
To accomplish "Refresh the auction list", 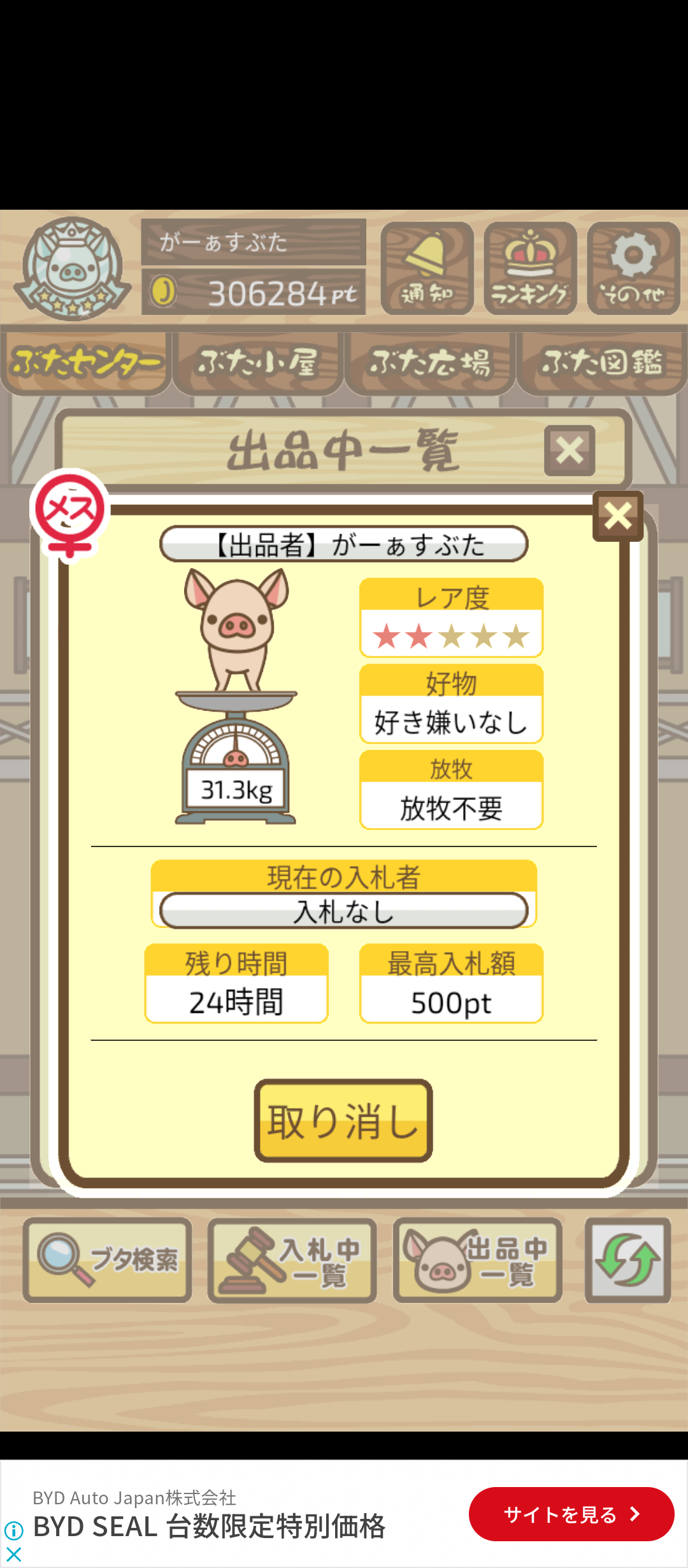I will (627, 1260).
